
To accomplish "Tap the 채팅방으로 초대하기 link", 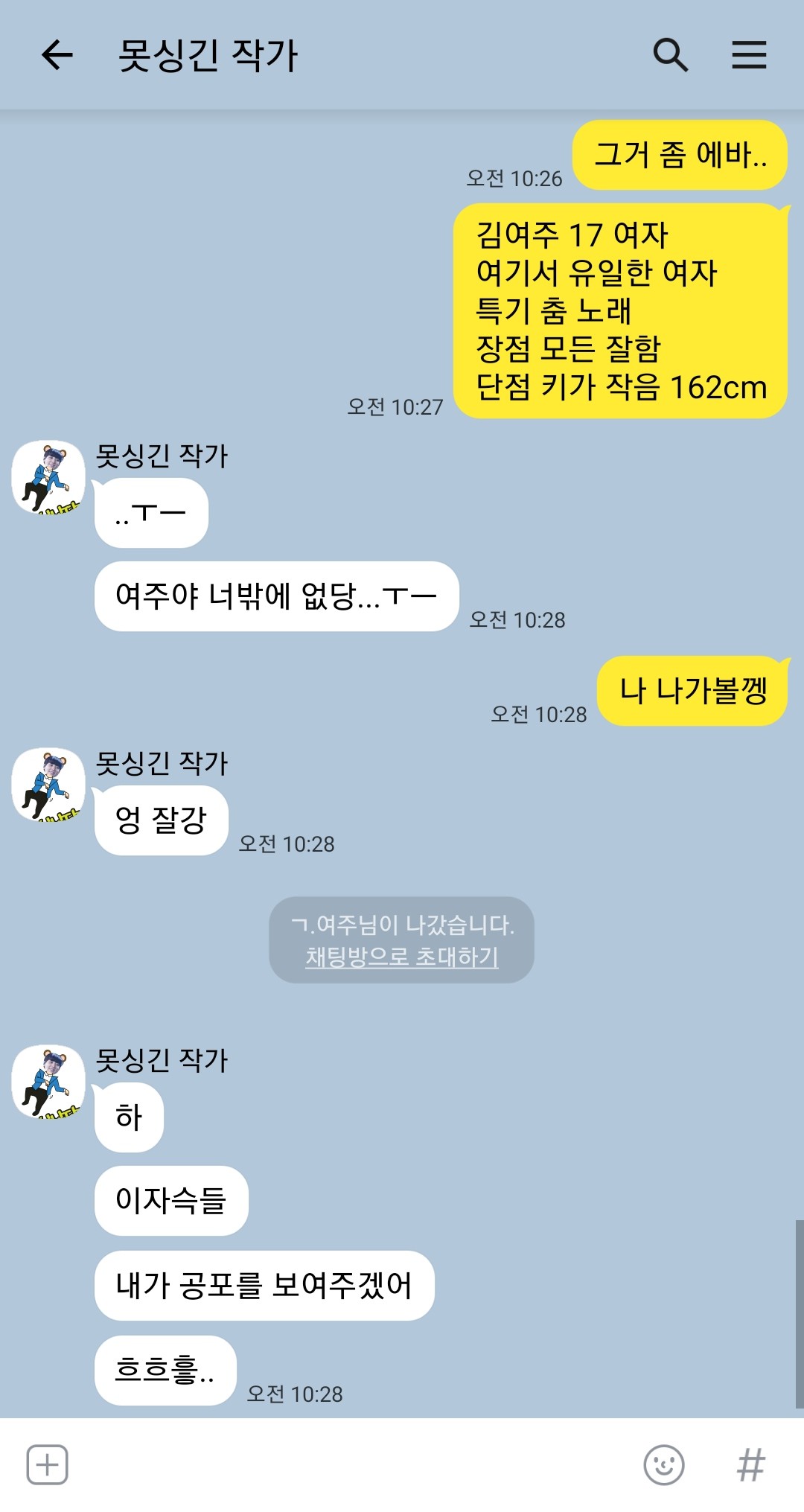I will point(402,957).
